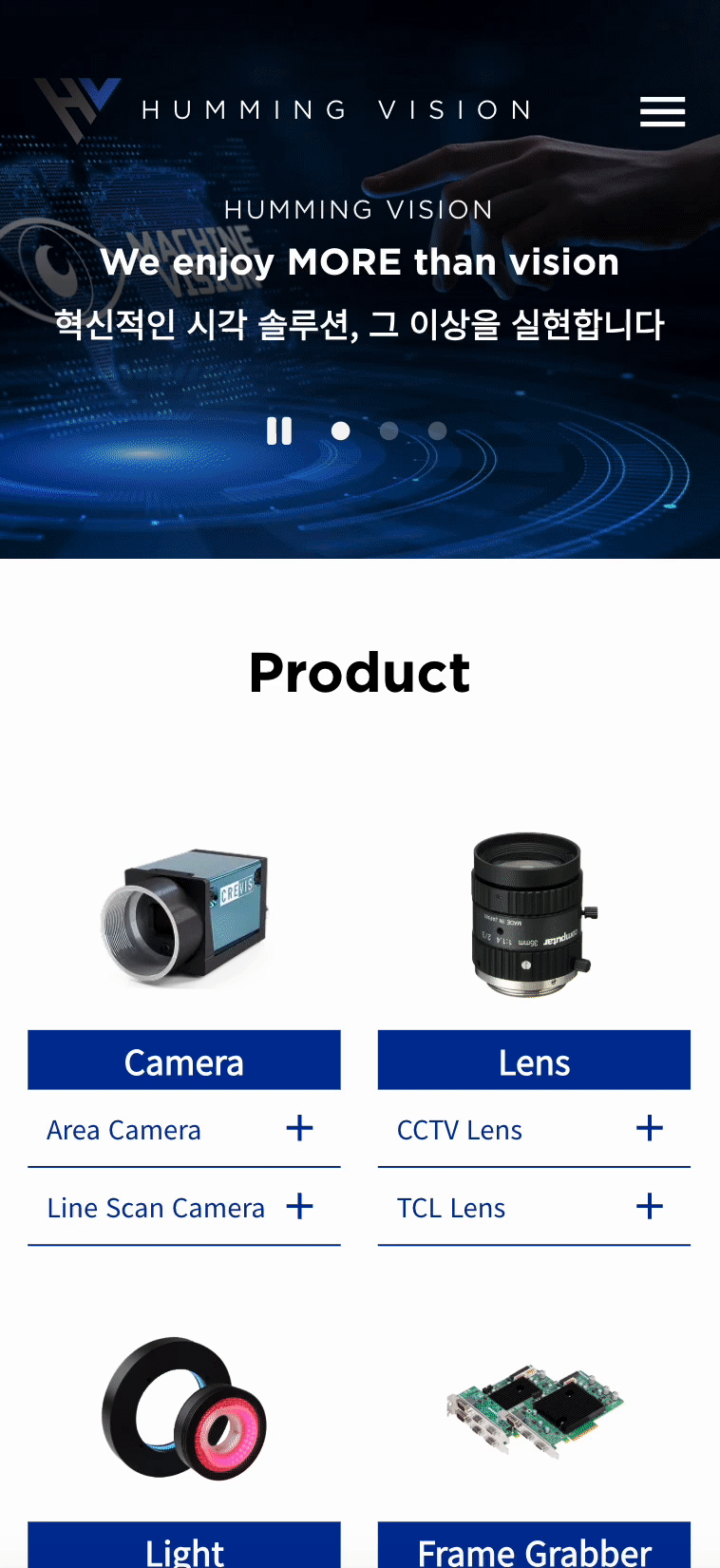This screenshot has height=1568, width=720.
Task: Expand the CCTV Lens row
Action: coord(650,1129)
